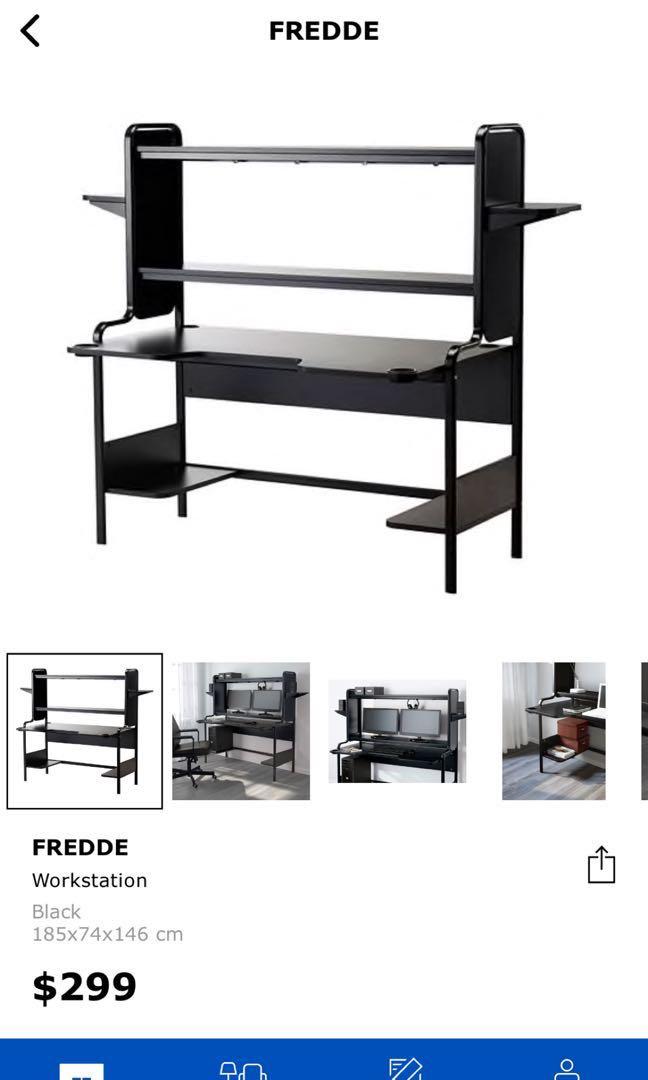The height and width of the screenshot is (1080, 648).
Task: Switch to the furniture products tab
Action: click(x=243, y=1067)
